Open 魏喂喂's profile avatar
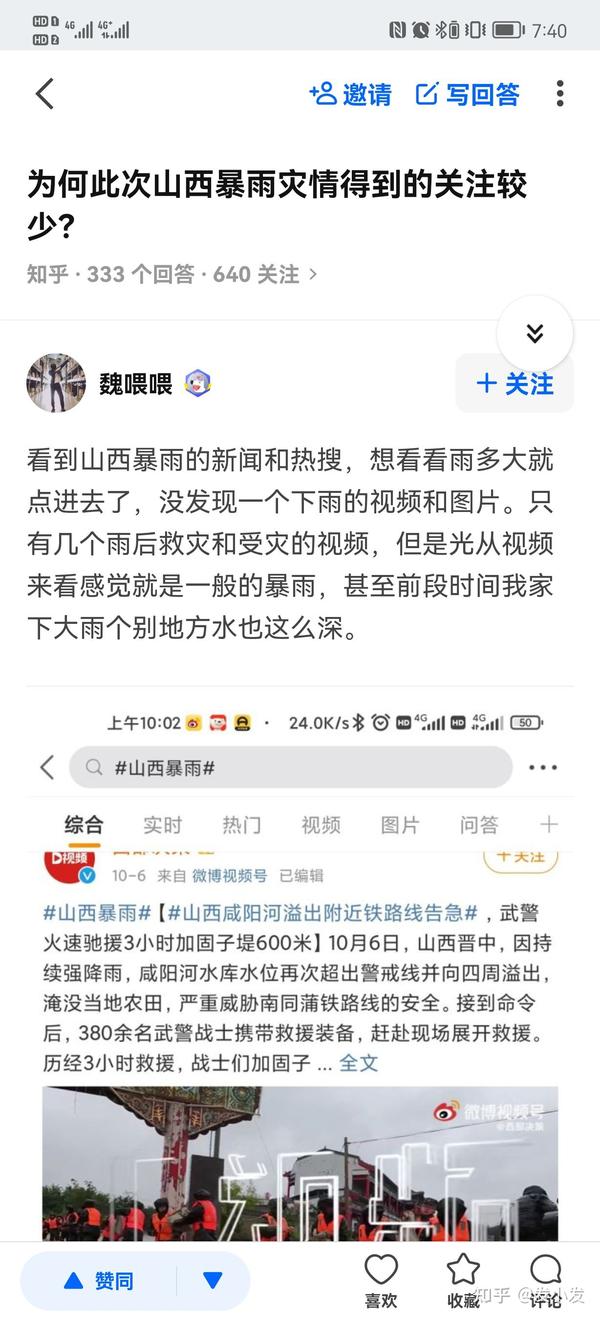 tap(56, 383)
